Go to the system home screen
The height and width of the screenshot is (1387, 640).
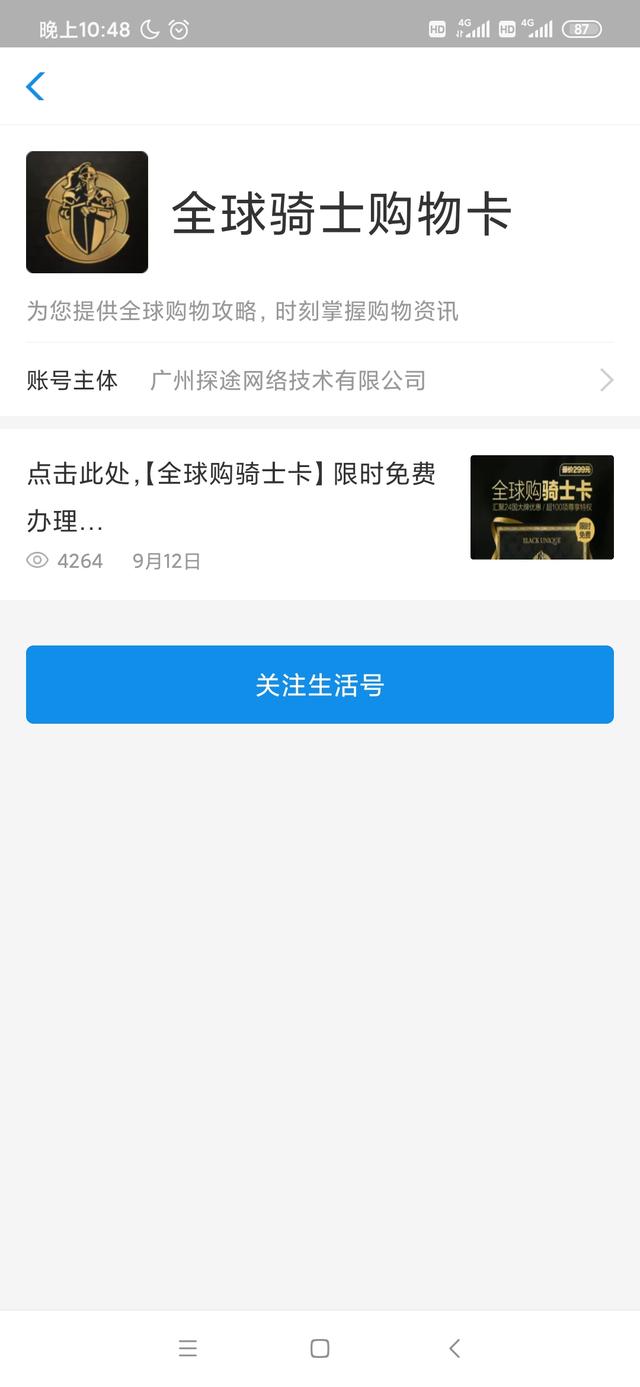pyautogui.click(x=320, y=1348)
